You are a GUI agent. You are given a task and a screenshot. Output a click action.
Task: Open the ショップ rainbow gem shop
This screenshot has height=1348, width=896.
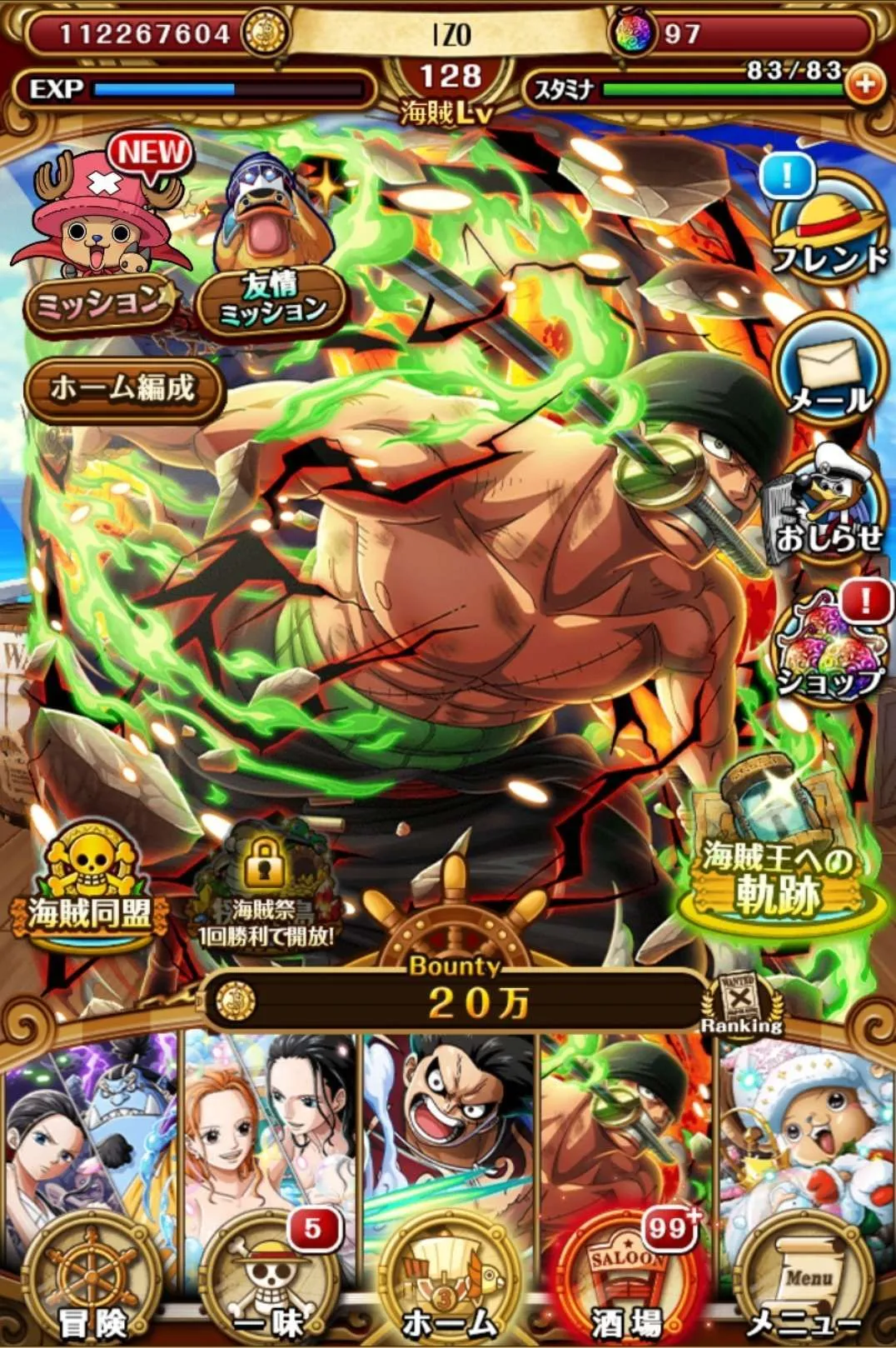pos(828,648)
